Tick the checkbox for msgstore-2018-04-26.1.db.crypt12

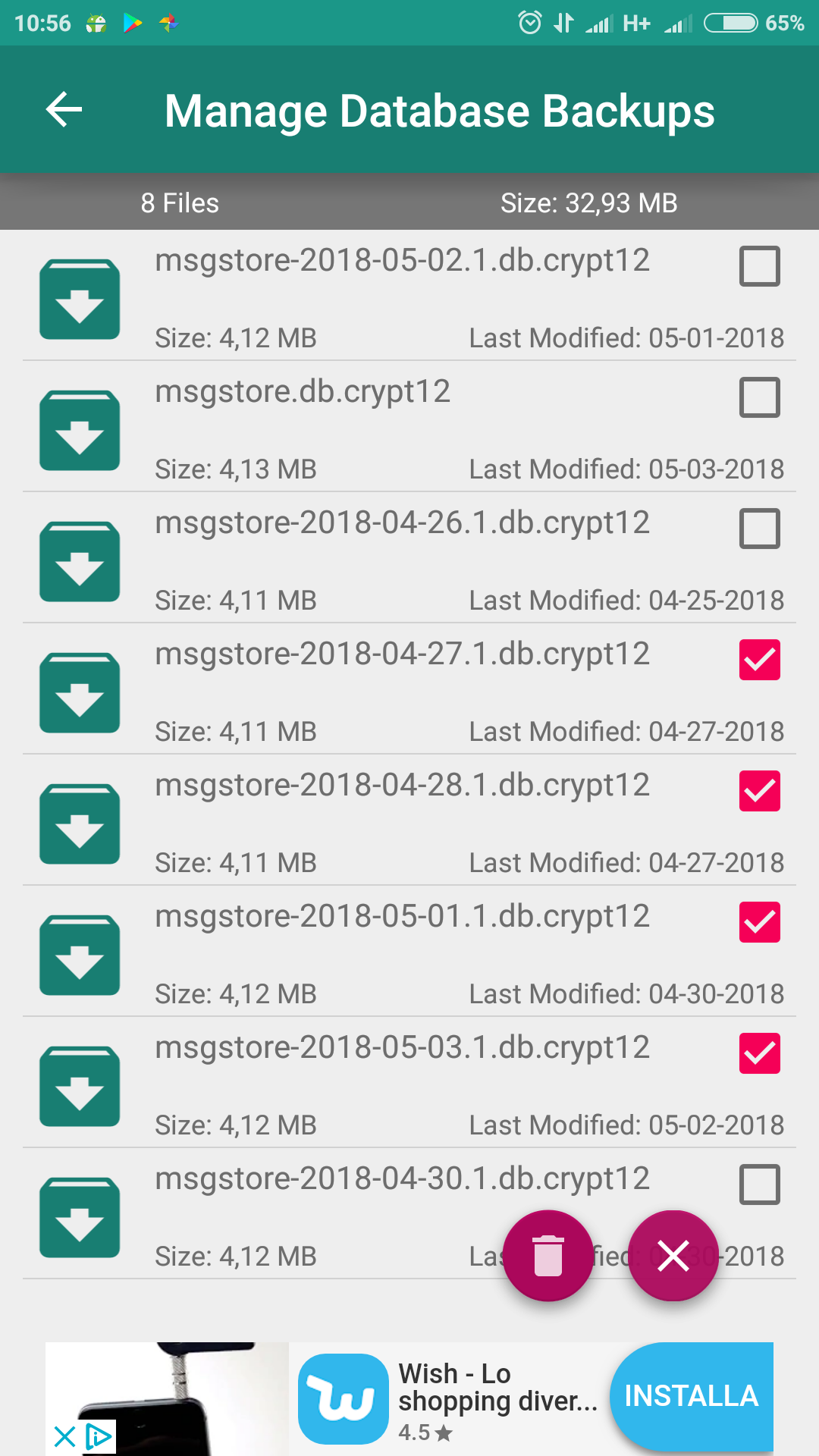(759, 529)
